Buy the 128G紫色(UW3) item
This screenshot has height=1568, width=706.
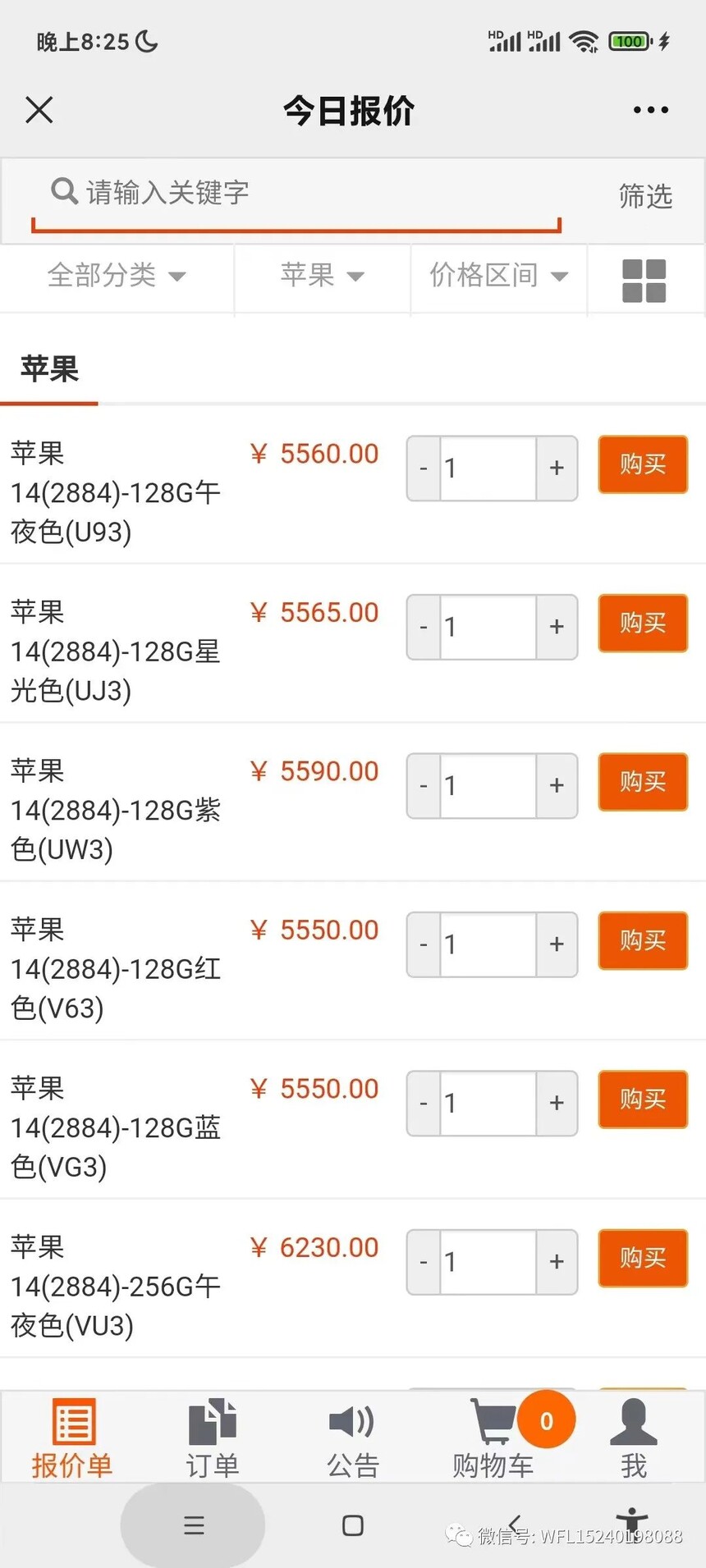pos(643,782)
